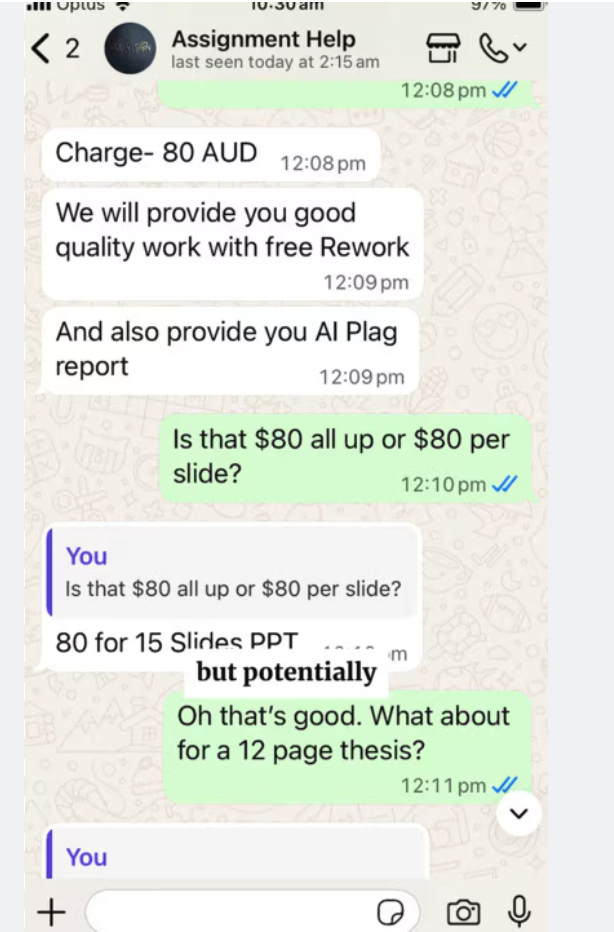Viewport: 614px width, 932px height.
Task: Go back to the chats list
Action: [42, 49]
